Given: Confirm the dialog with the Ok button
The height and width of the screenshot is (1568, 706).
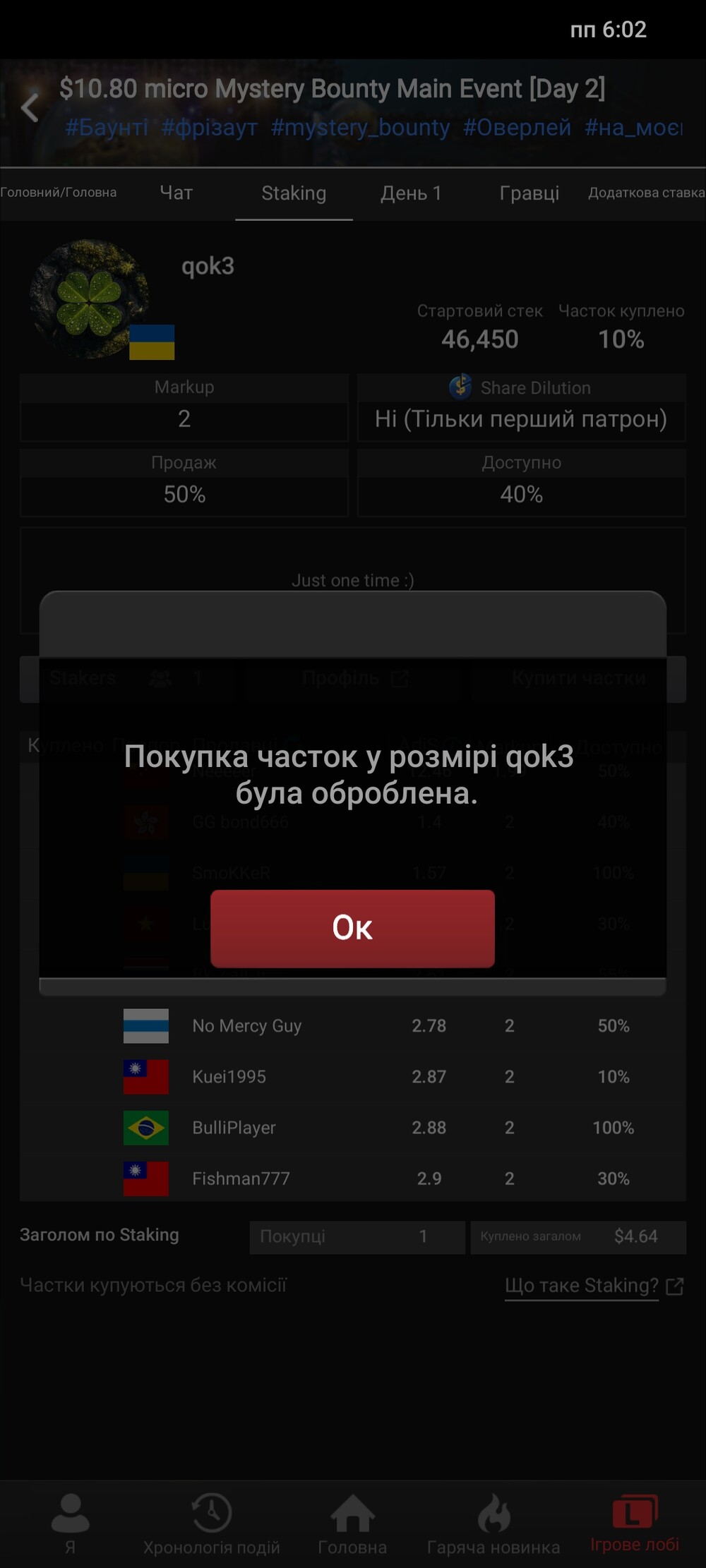Looking at the screenshot, I should [352, 927].
